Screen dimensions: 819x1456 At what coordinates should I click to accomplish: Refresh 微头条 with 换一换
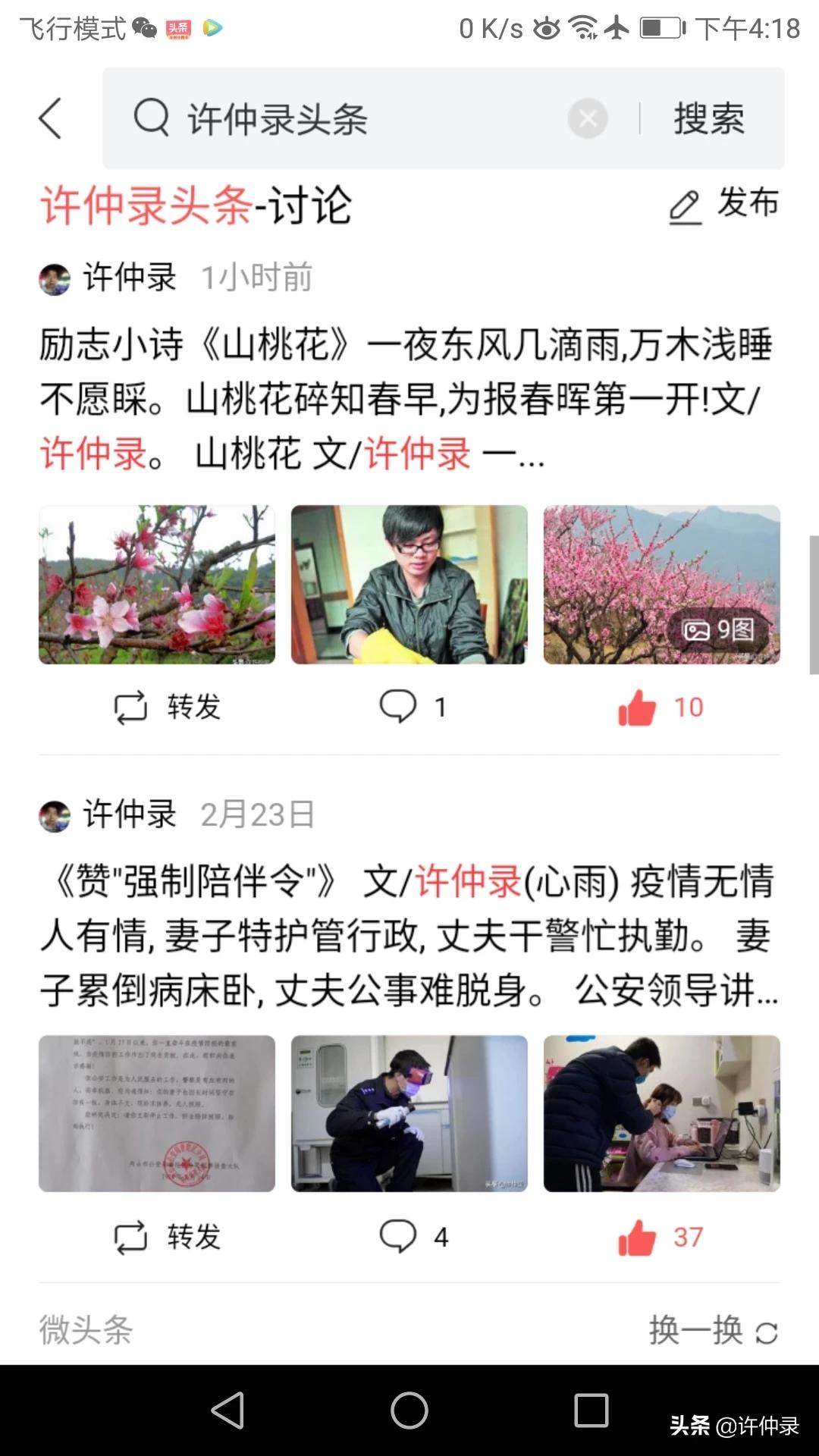713,1331
